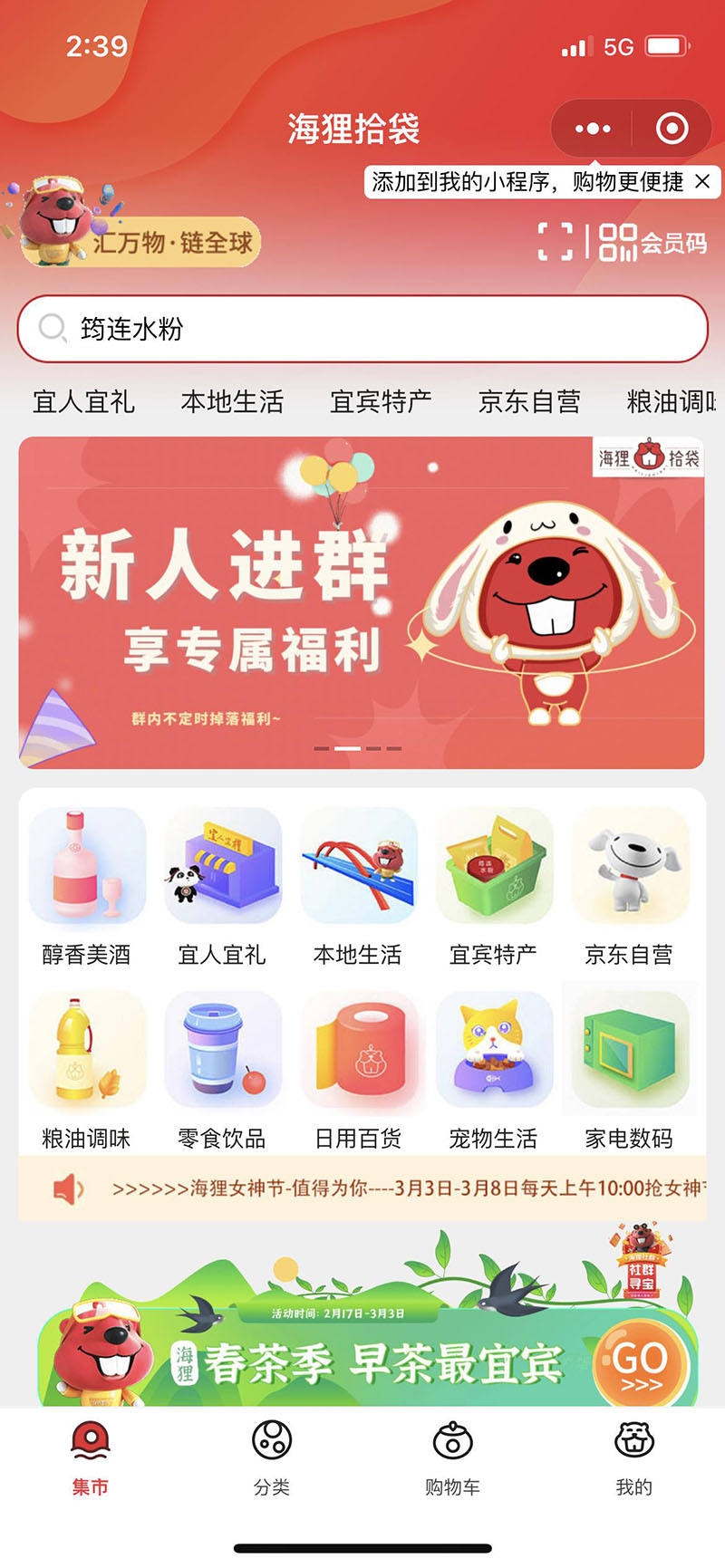This screenshot has width=725, height=1568.
Task: Open the 新人进群 welcome banner
Action: point(361,602)
